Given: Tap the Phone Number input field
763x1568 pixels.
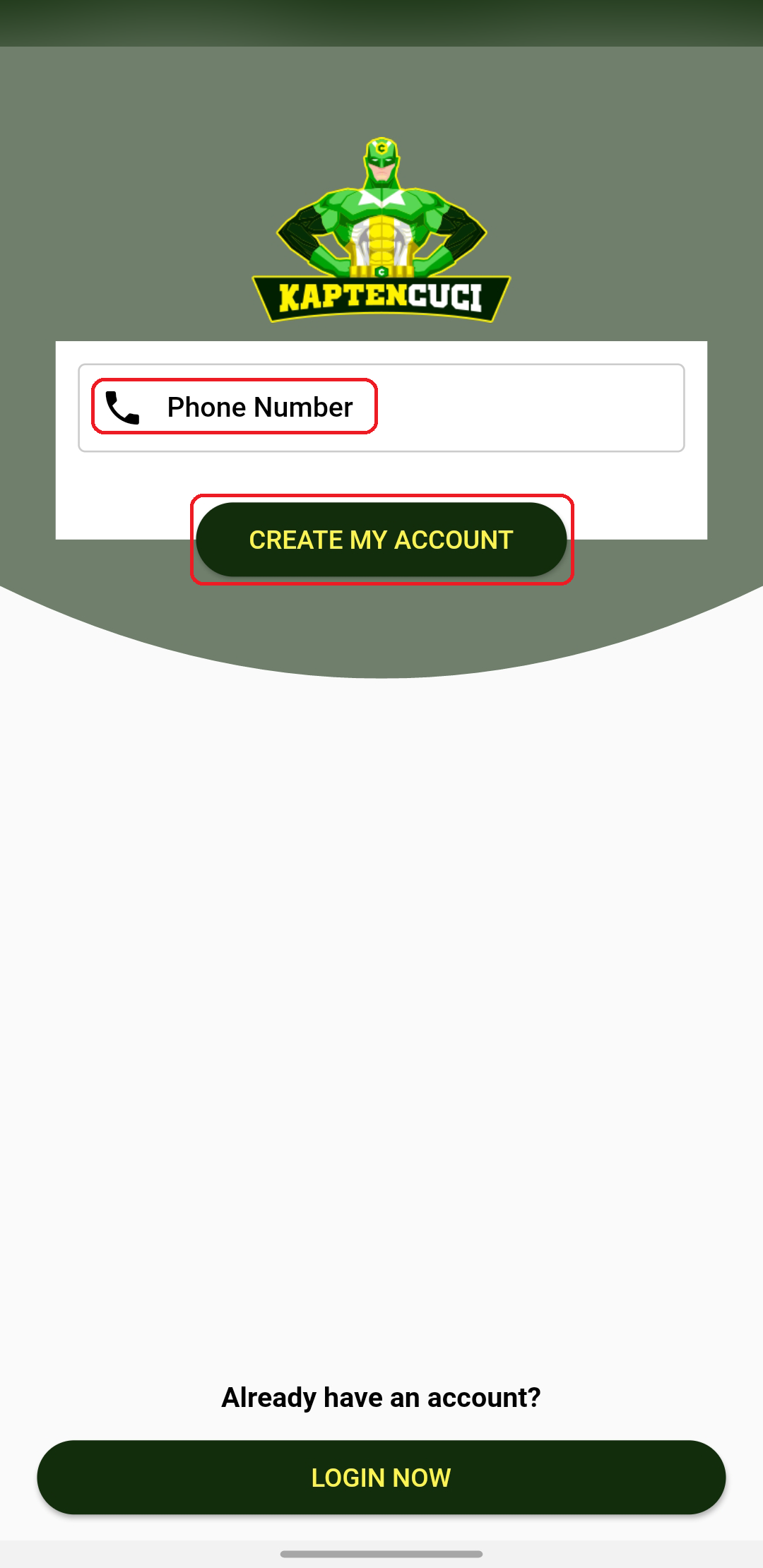Looking at the screenshot, I should coord(381,408).
